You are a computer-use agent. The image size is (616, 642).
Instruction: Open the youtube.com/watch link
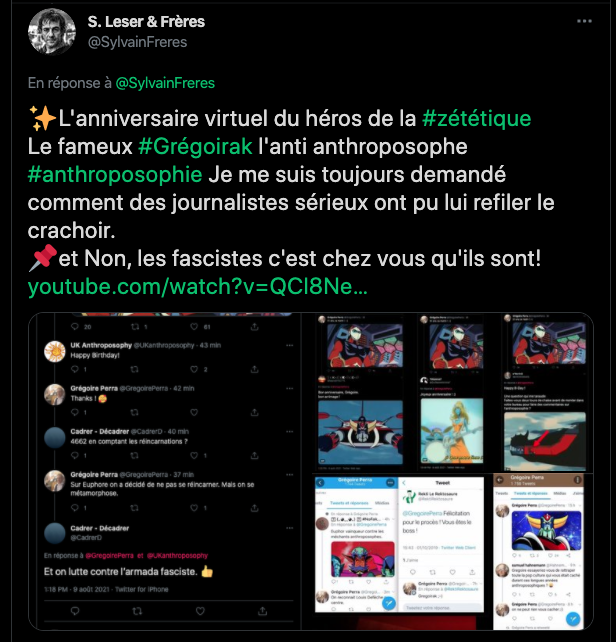196,287
